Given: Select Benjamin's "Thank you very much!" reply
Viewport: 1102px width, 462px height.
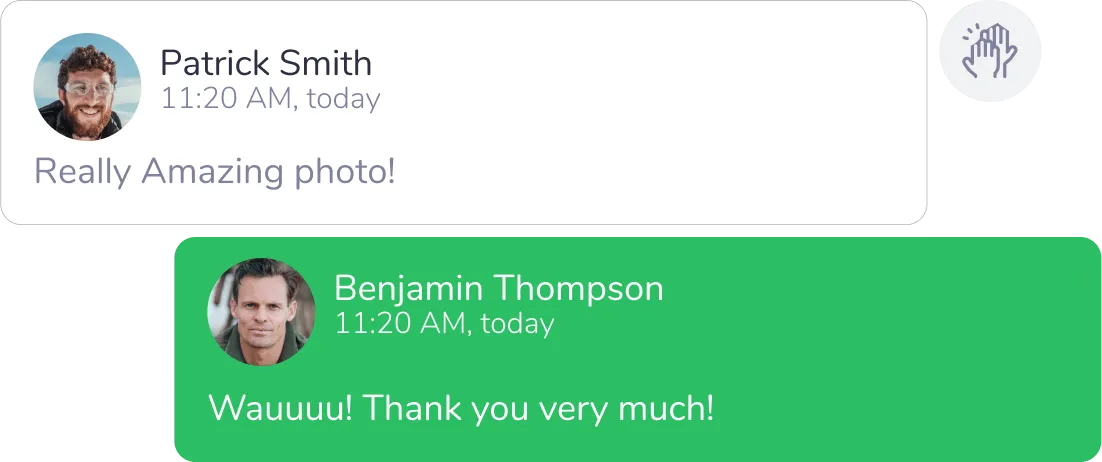Looking at the screenshot, I should (461, 408).
